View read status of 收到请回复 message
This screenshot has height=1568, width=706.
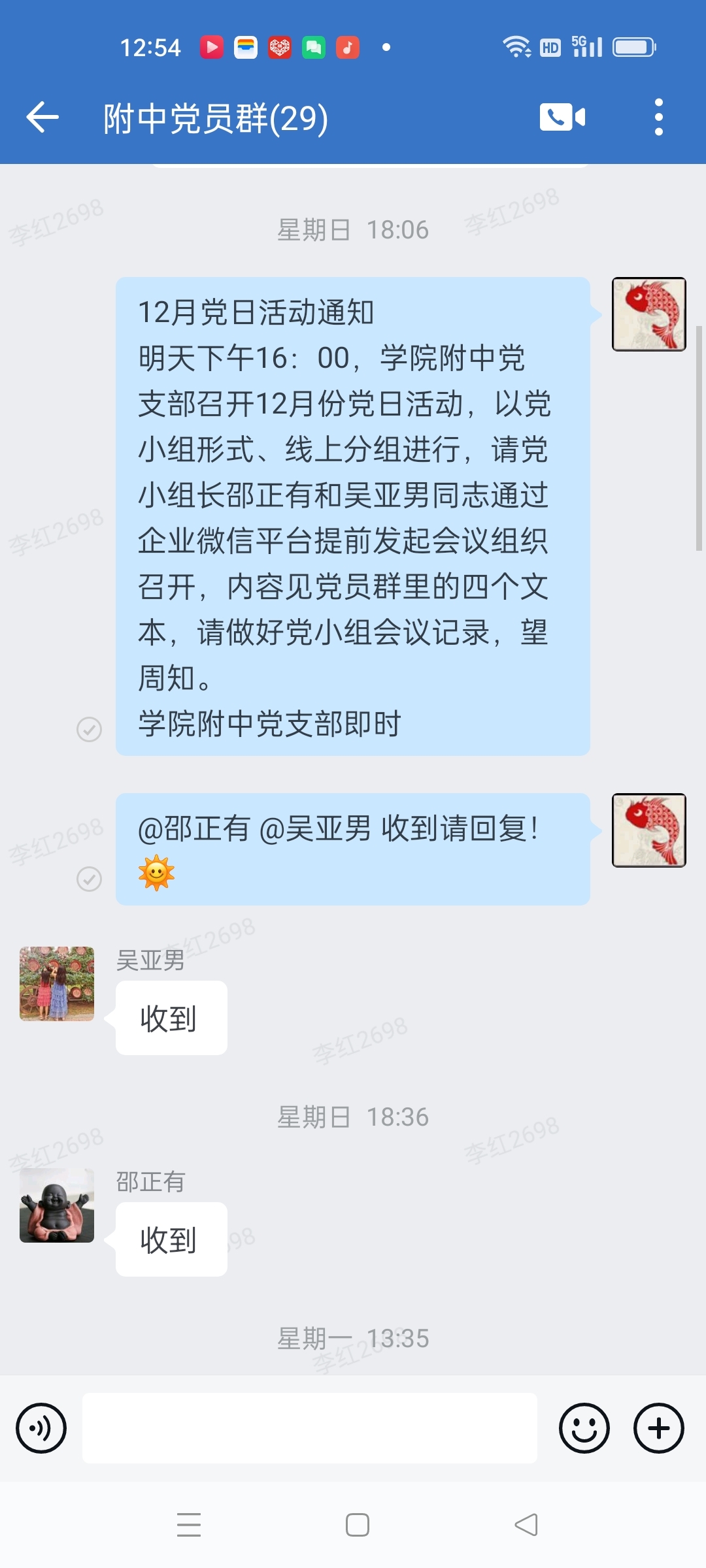click(90, 879)
